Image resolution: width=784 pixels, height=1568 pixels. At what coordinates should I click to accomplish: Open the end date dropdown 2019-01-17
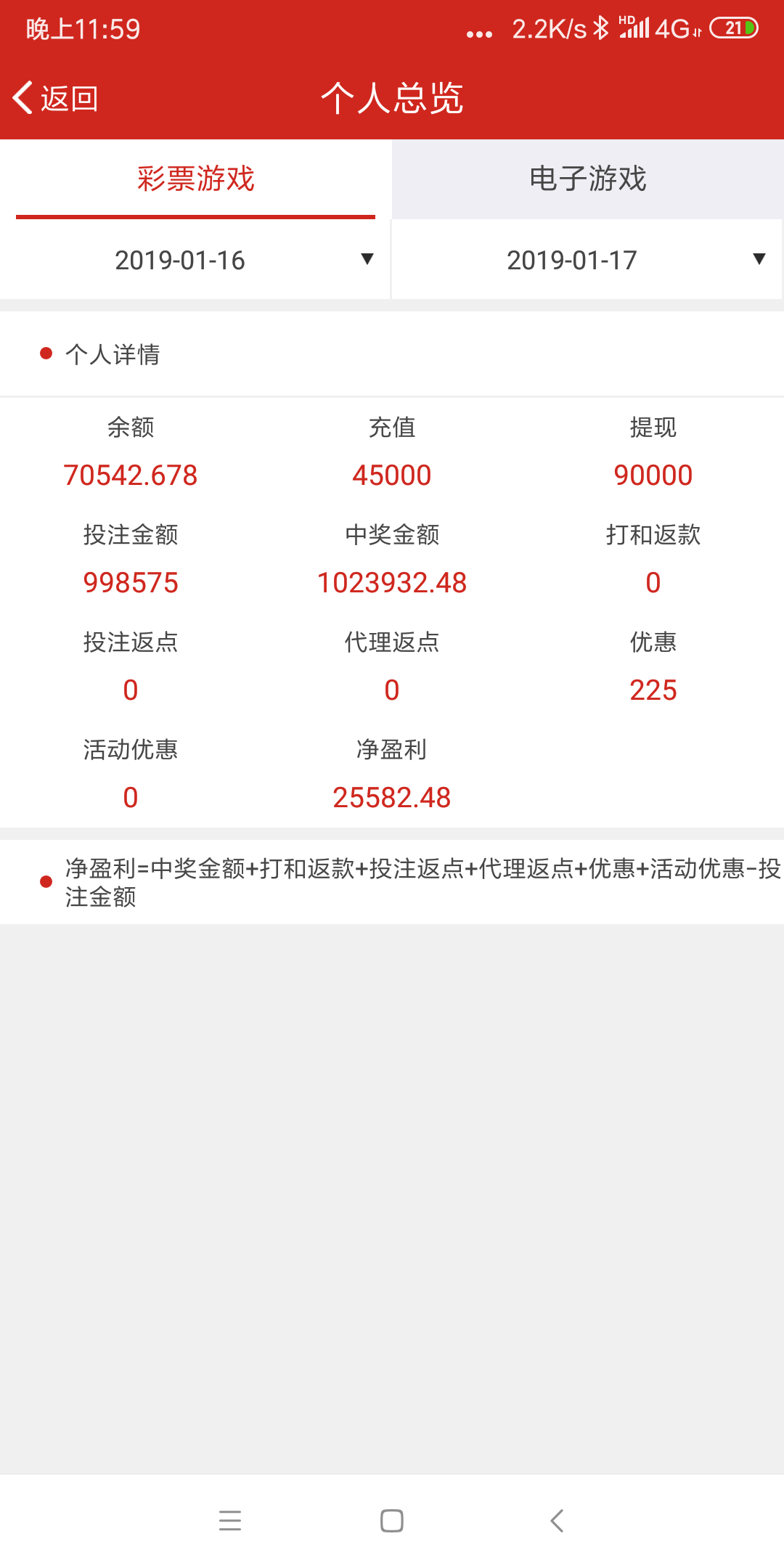587,260
